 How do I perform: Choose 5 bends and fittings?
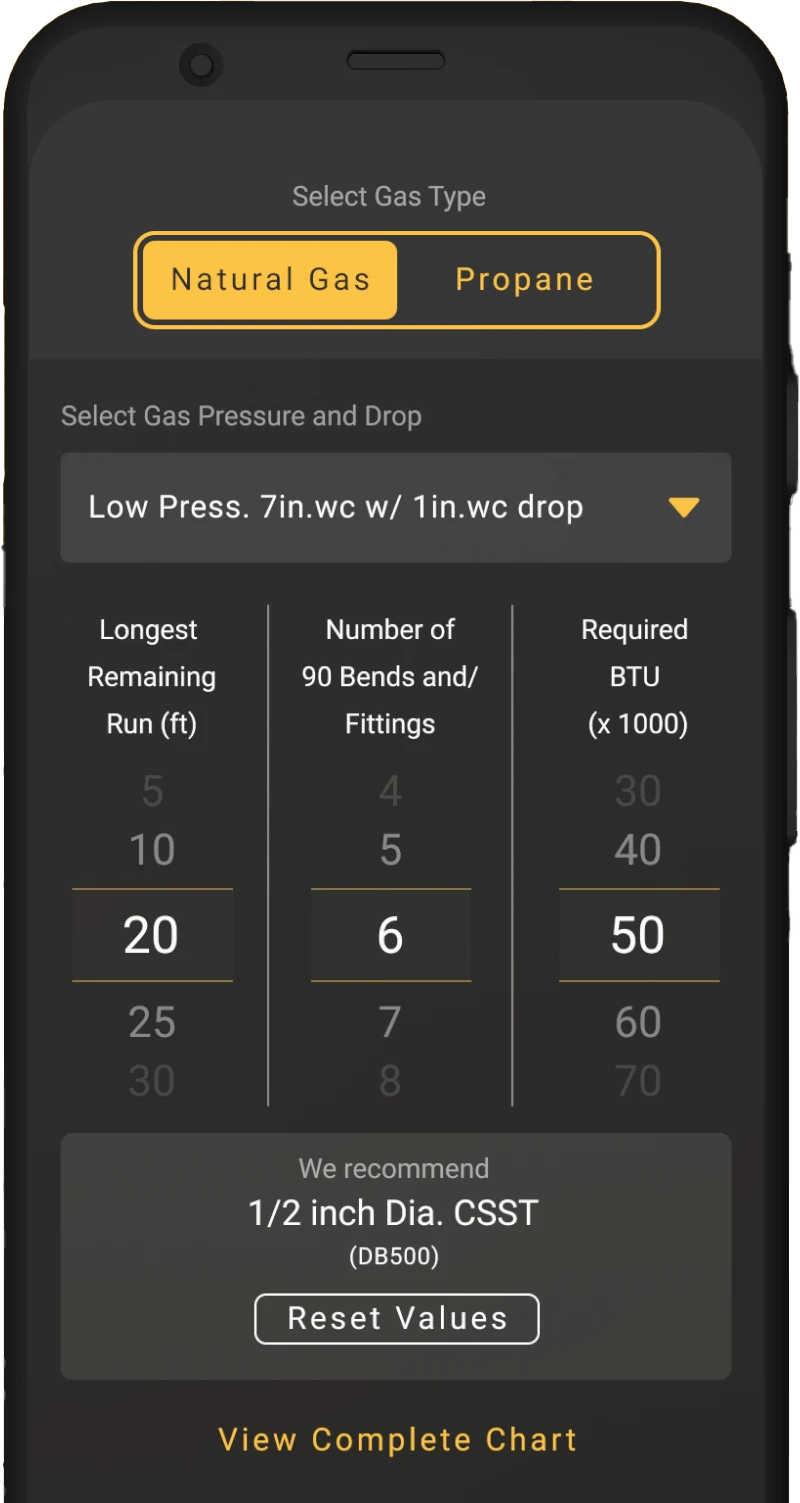(x=390, y=850)
